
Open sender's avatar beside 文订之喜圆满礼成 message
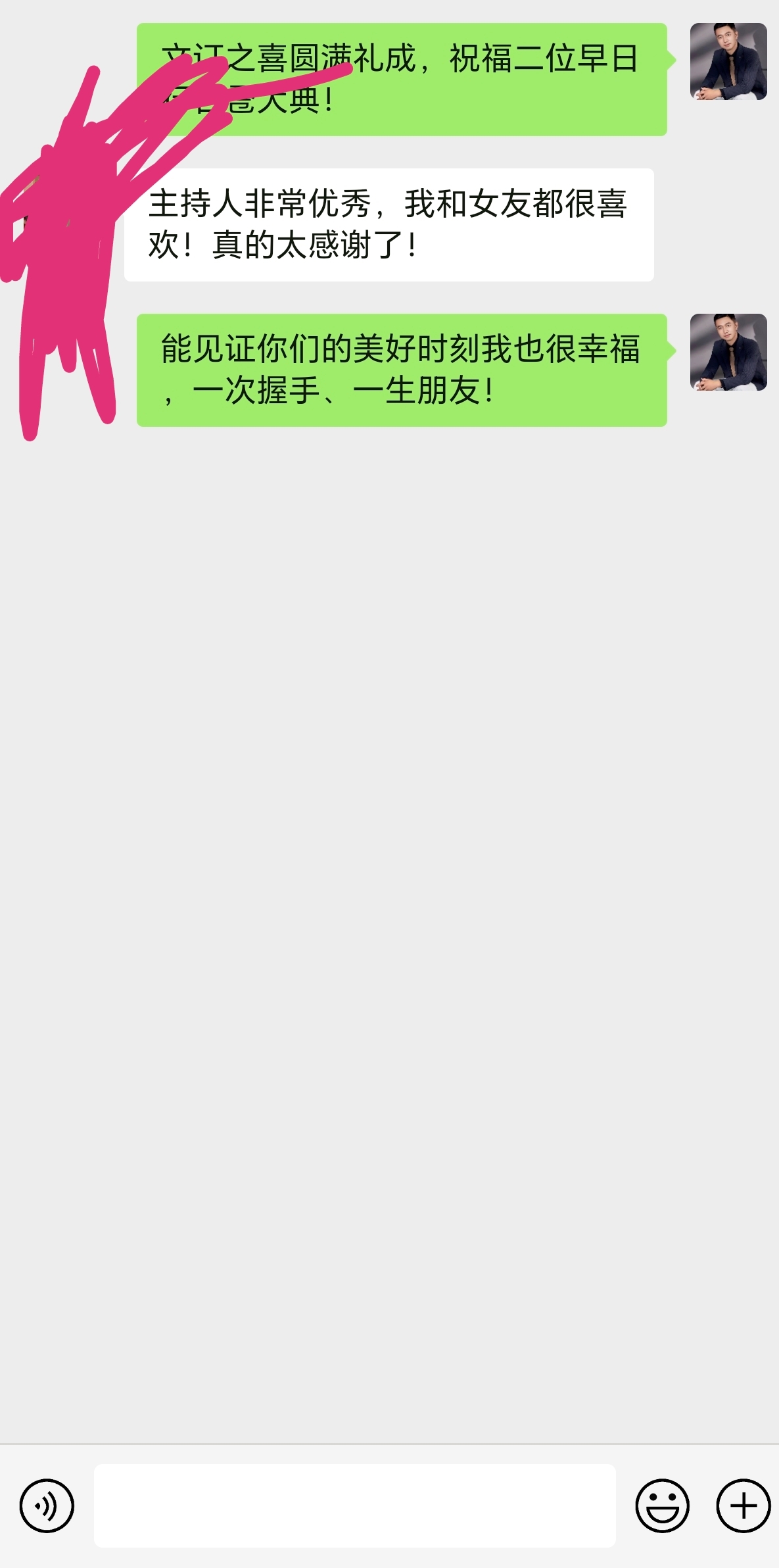click(x=728, y=62)
